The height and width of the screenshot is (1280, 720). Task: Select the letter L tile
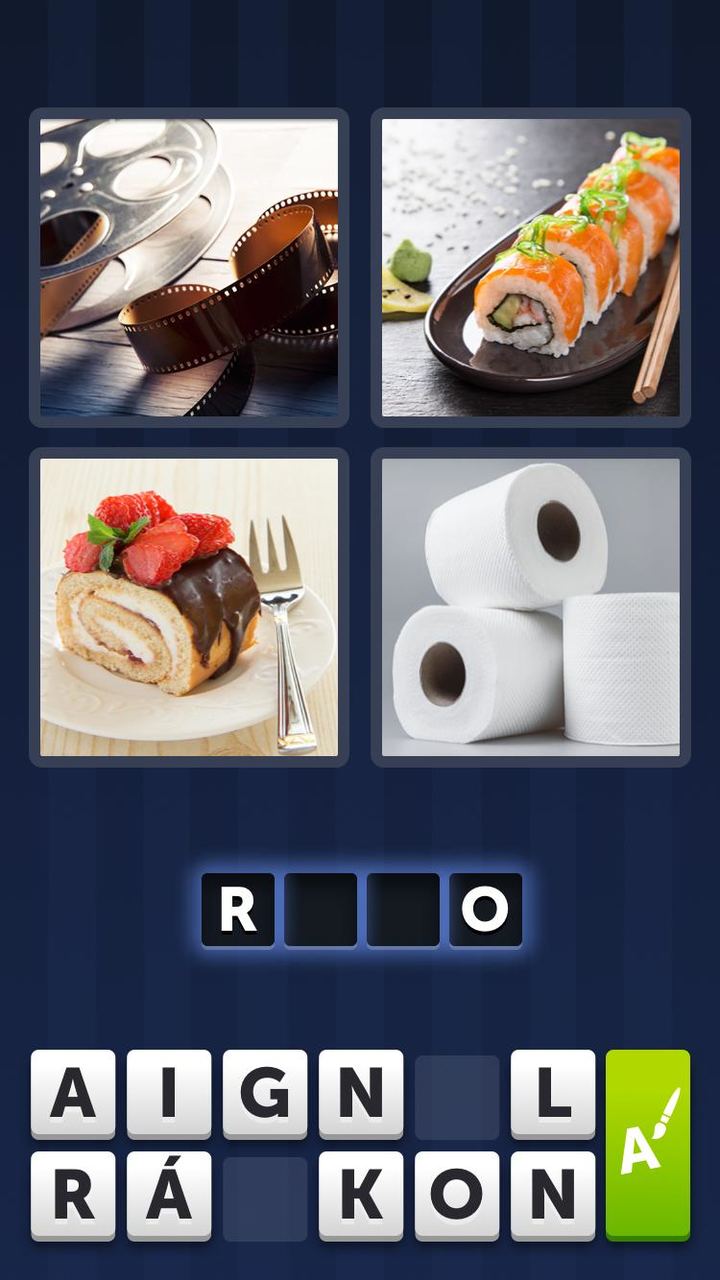coord(553,1093)
